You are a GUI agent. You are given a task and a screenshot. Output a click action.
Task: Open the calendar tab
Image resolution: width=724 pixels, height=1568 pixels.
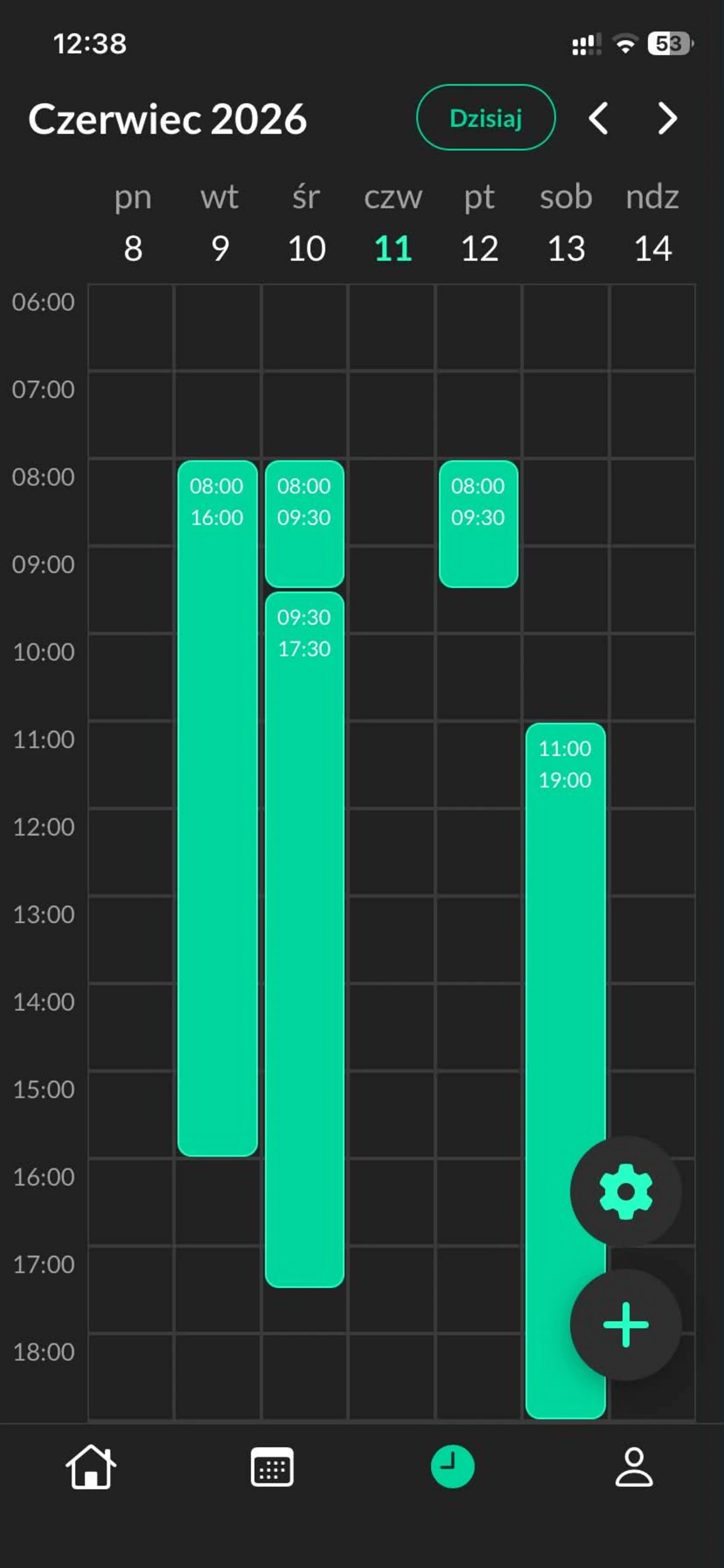[272, 1466]
